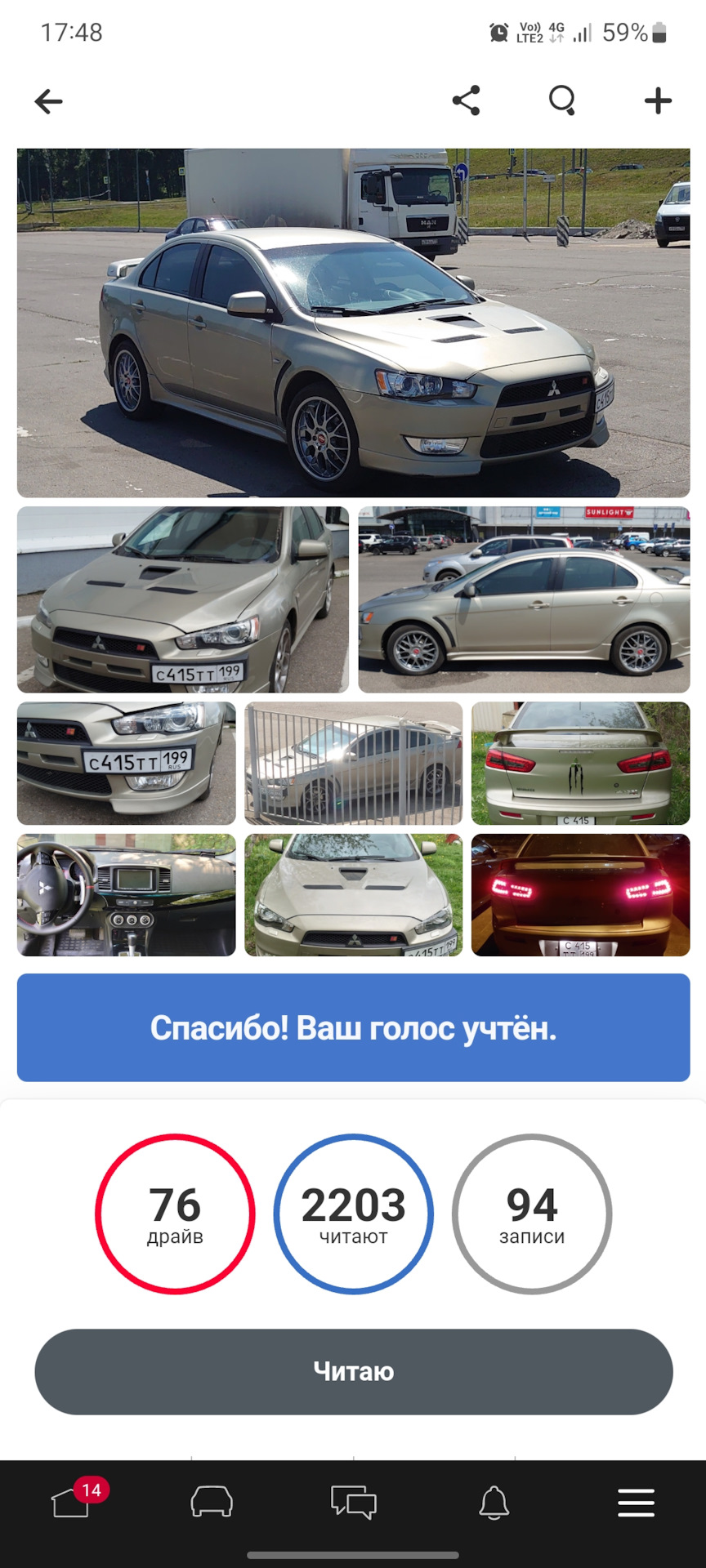Open the 94 записи entries
Viewport: 706px width, 1568px height.
point(532,1214)
